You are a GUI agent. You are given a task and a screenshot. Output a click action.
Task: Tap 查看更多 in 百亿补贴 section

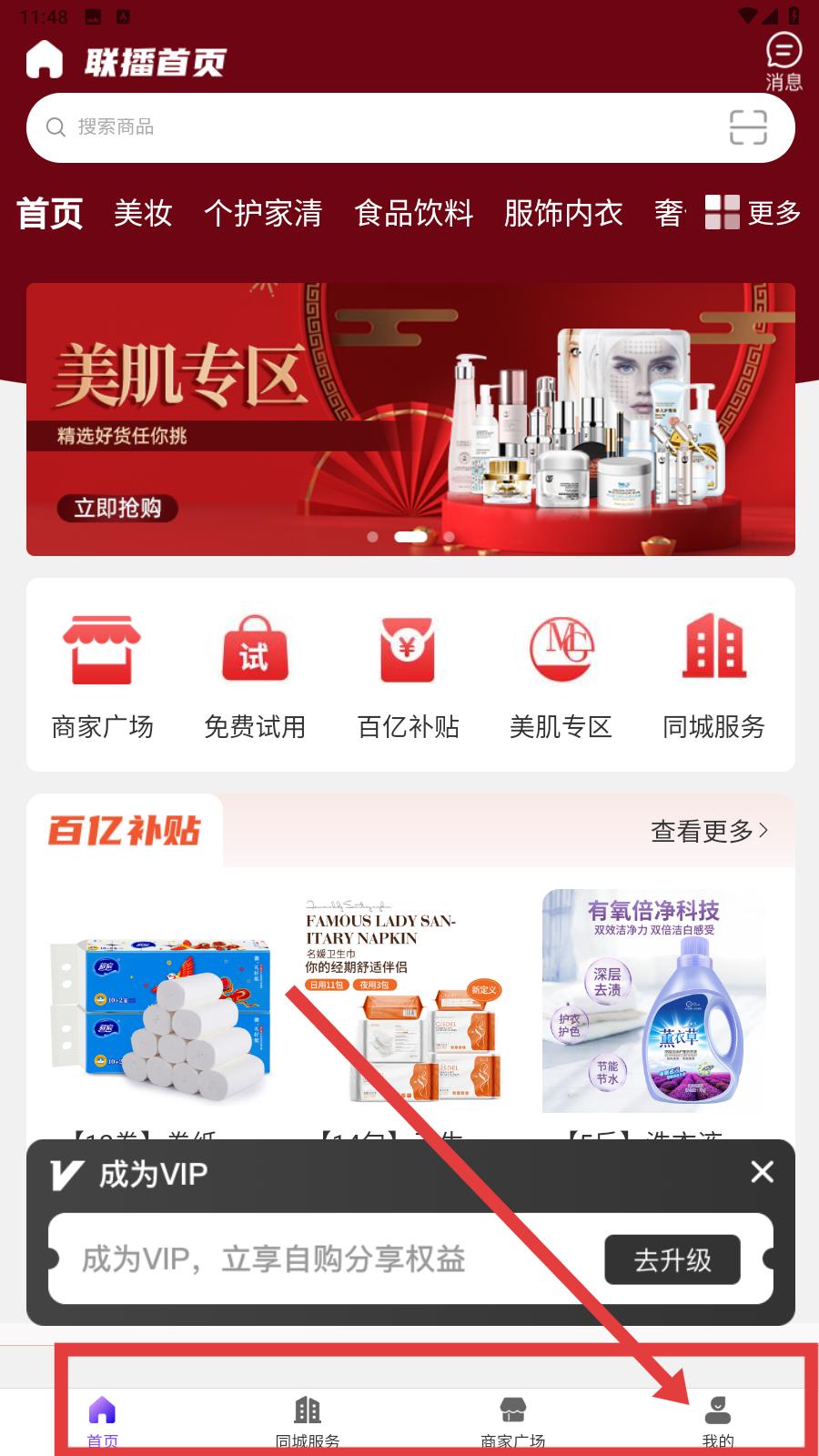pos(709,831)
